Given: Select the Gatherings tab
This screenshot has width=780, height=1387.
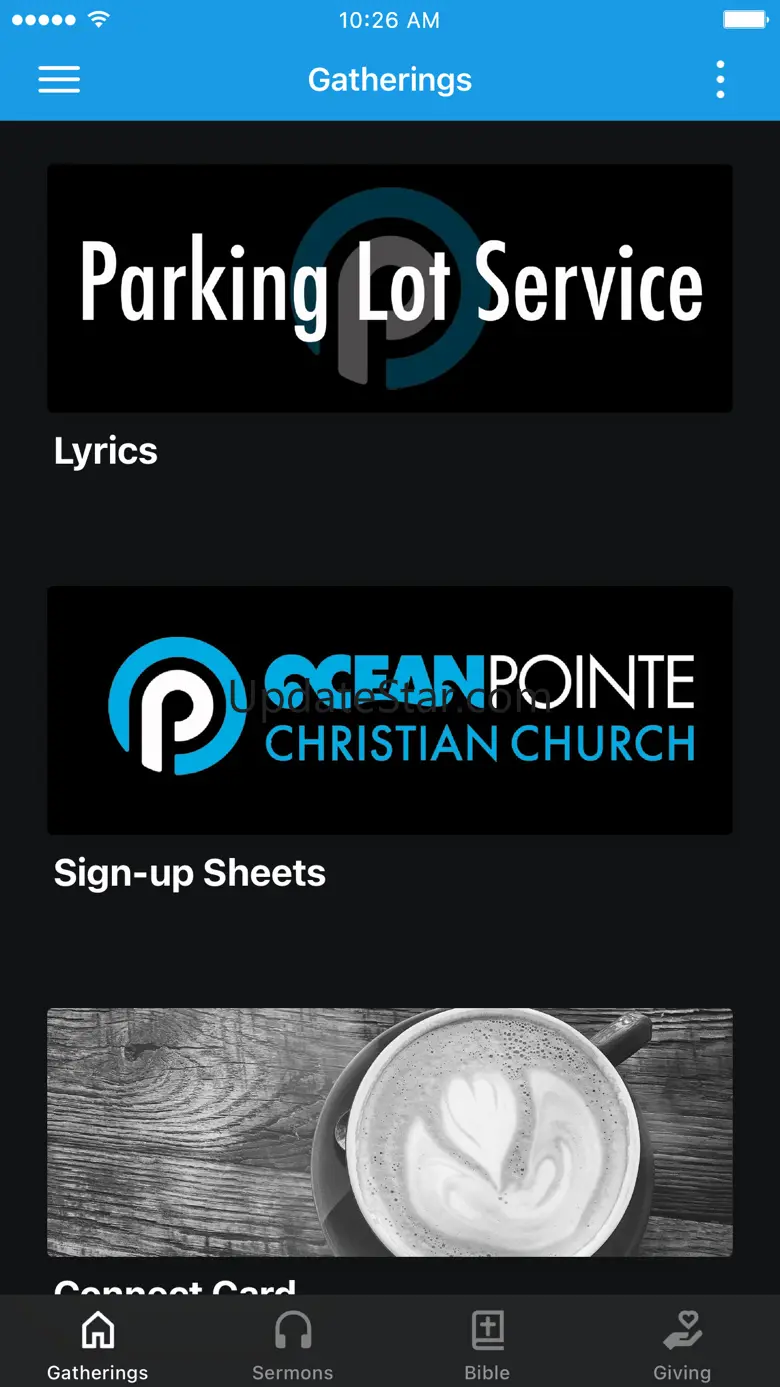Looking at the screenshot, I should click(x=97, y=1346).
